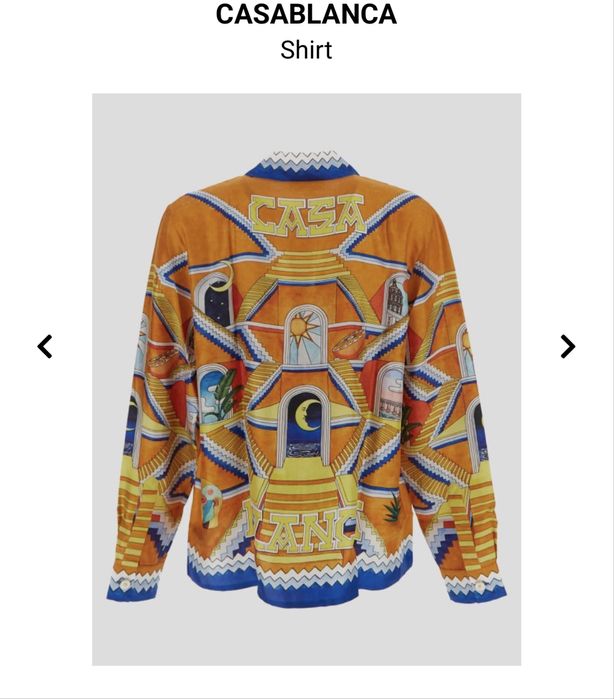The height and width of the screenshot is (699, 614).
Task: Go to the next product image
Action: pos(567,347)
